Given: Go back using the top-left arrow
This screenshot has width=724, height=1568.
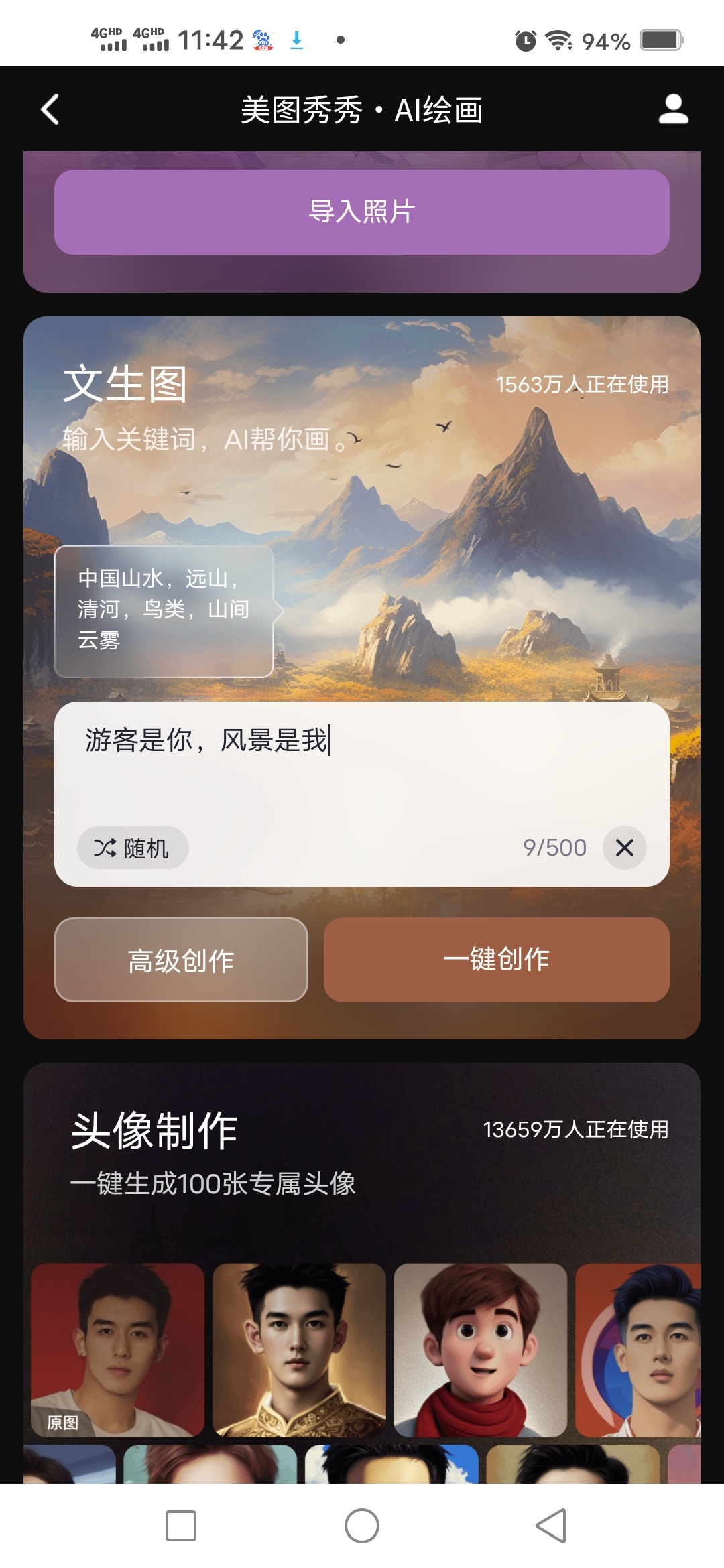Looking at the screenshot, I should [50, 109].
